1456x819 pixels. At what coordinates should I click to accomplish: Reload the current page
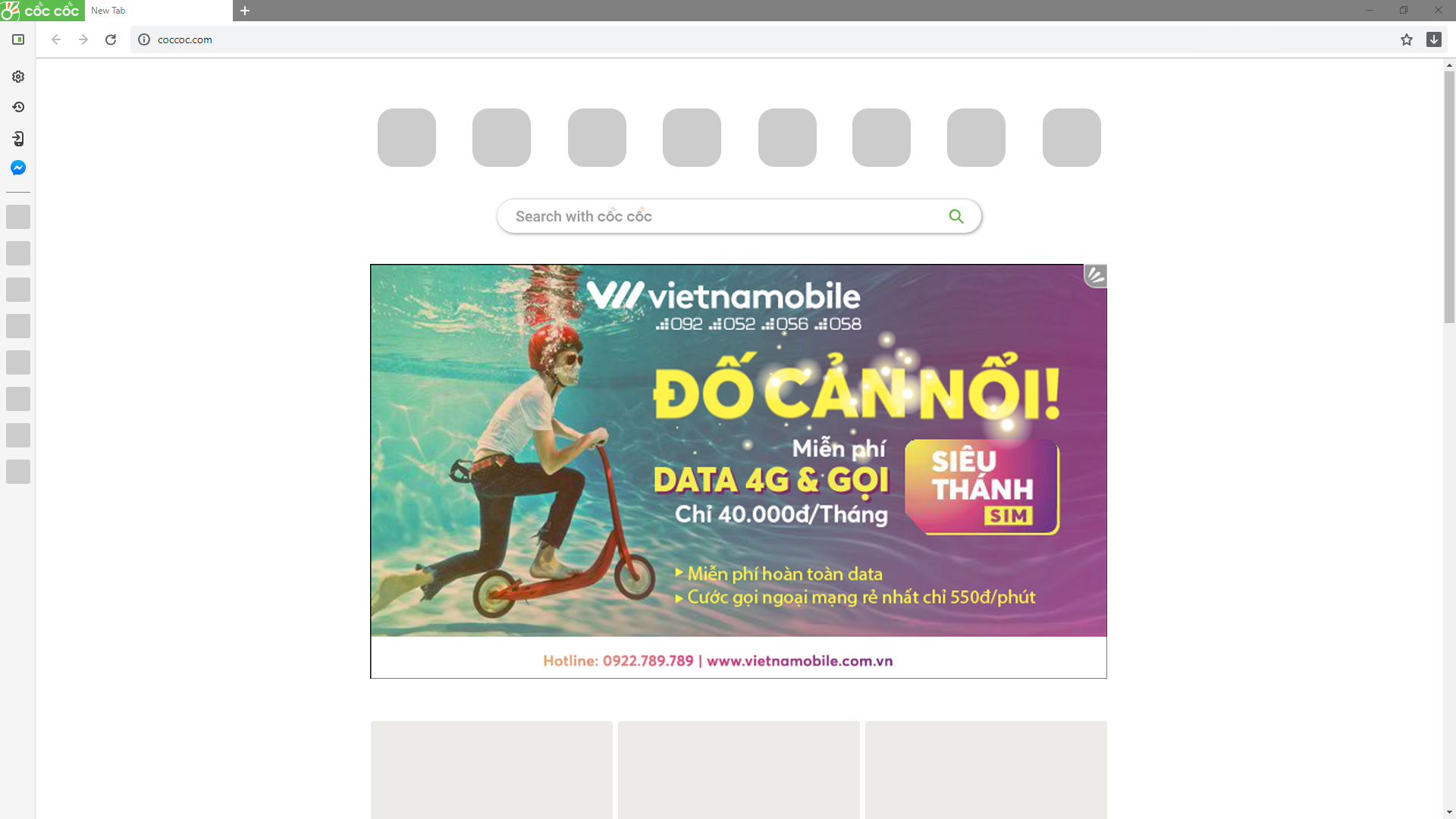[x=111, y=39]
